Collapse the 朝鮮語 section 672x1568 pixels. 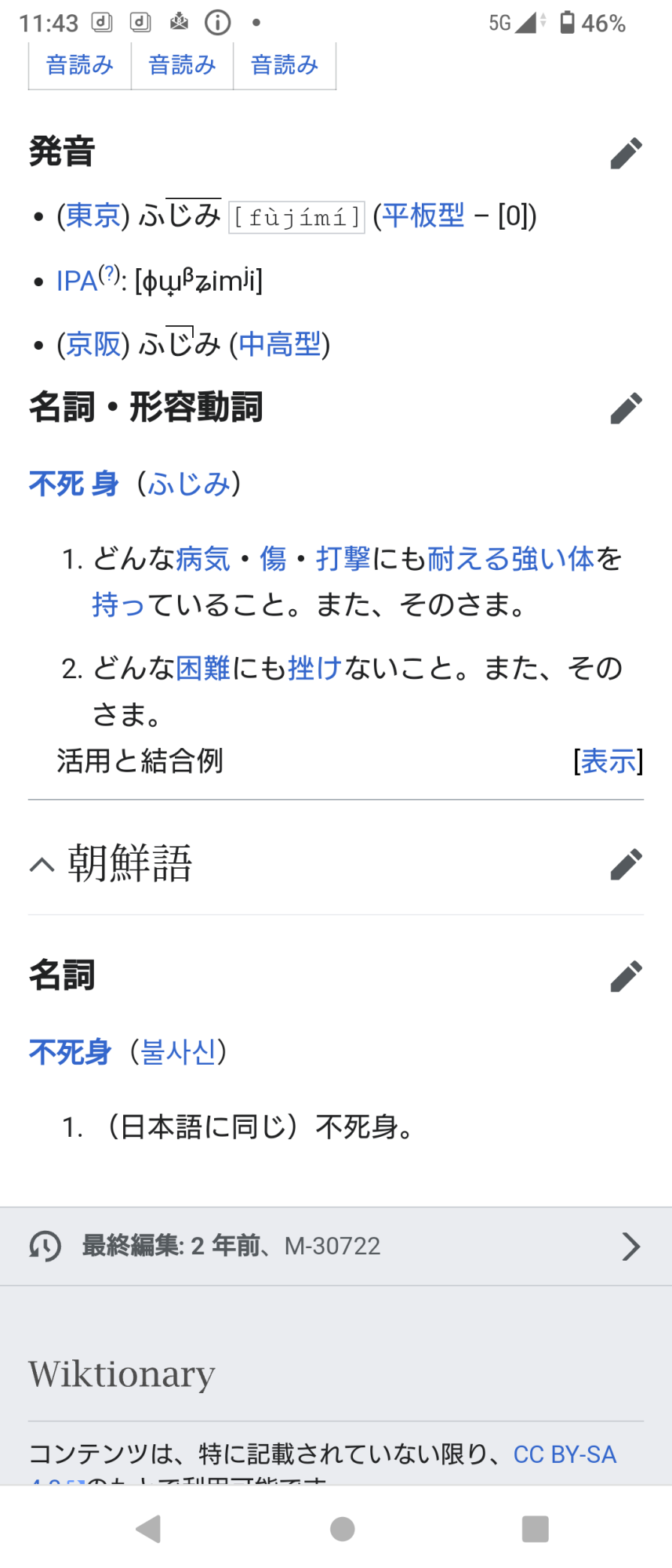(42, 865)
